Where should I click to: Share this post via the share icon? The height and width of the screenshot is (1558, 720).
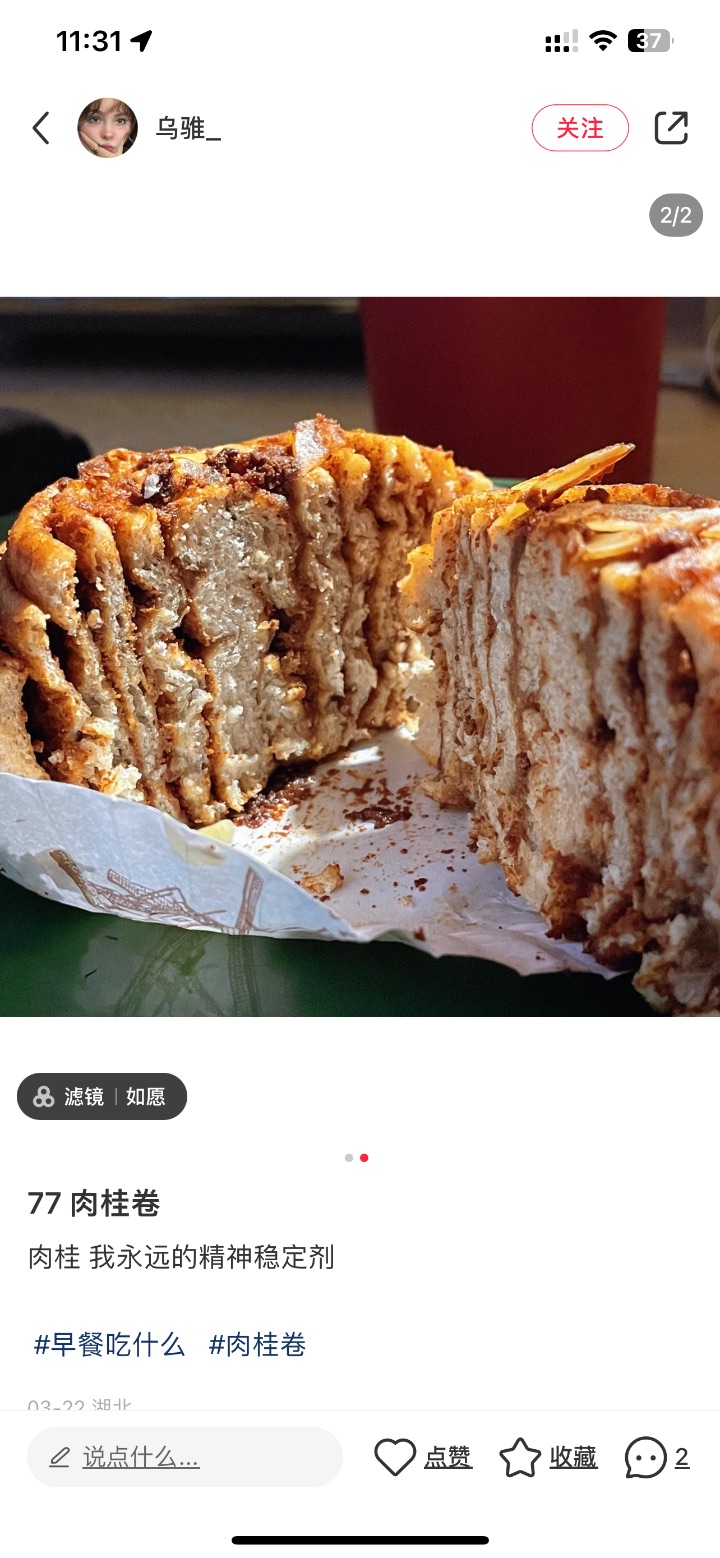pyautogui.click(x=671, y=128)
